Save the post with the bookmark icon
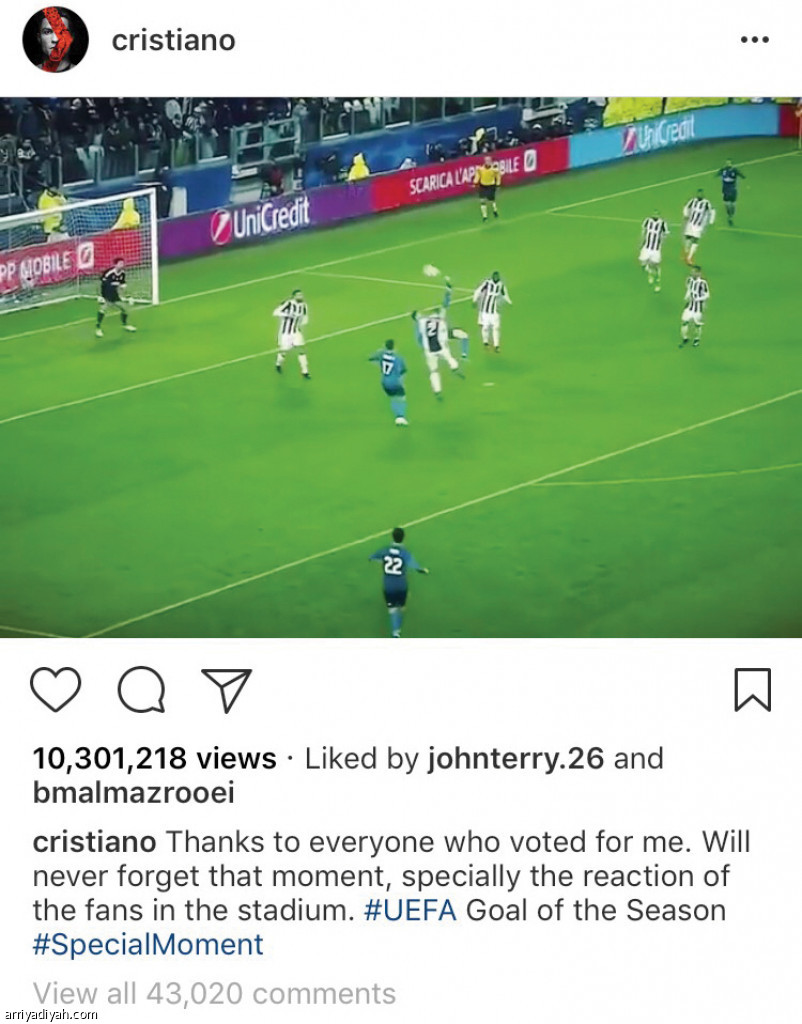802x1024 pixels. [752, 689]
